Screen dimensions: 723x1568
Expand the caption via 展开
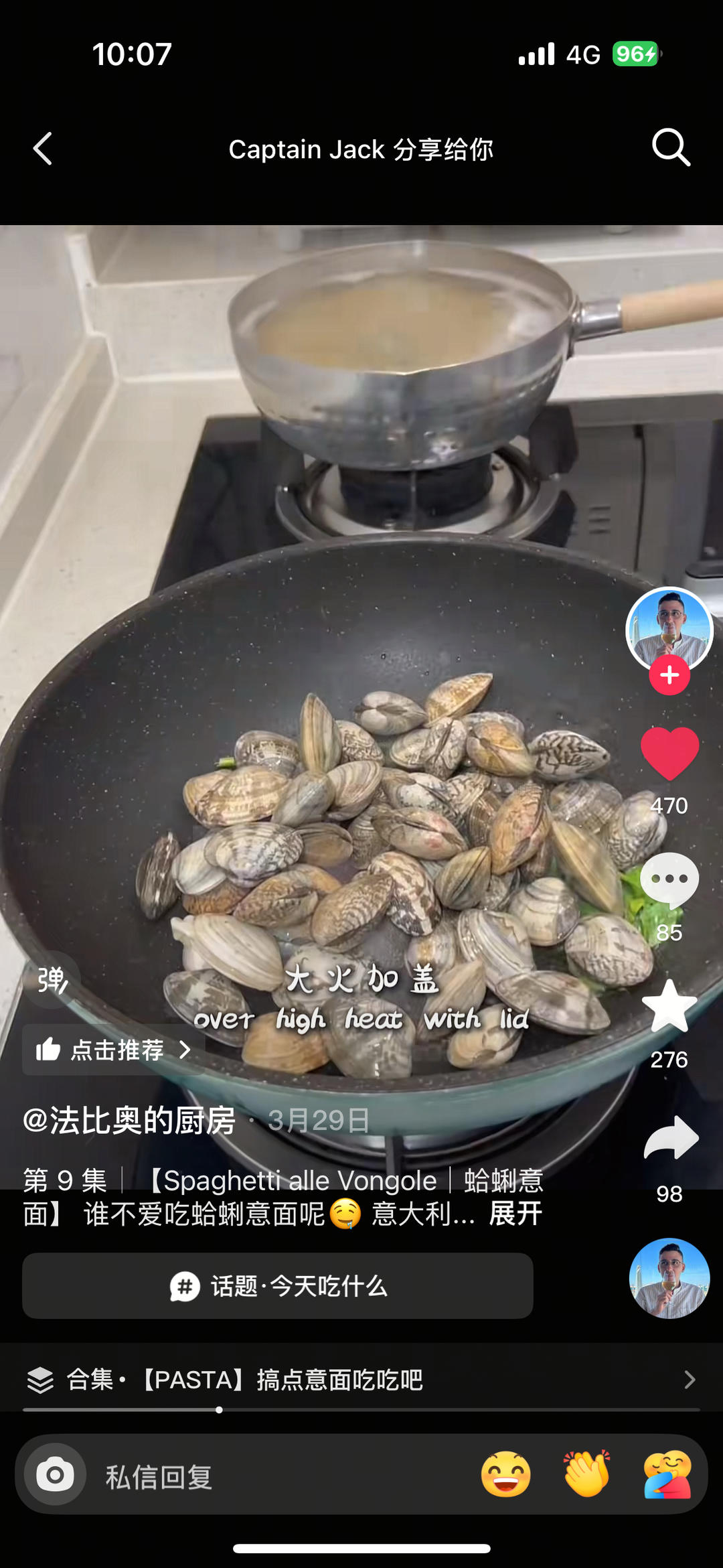(515, 1214)
